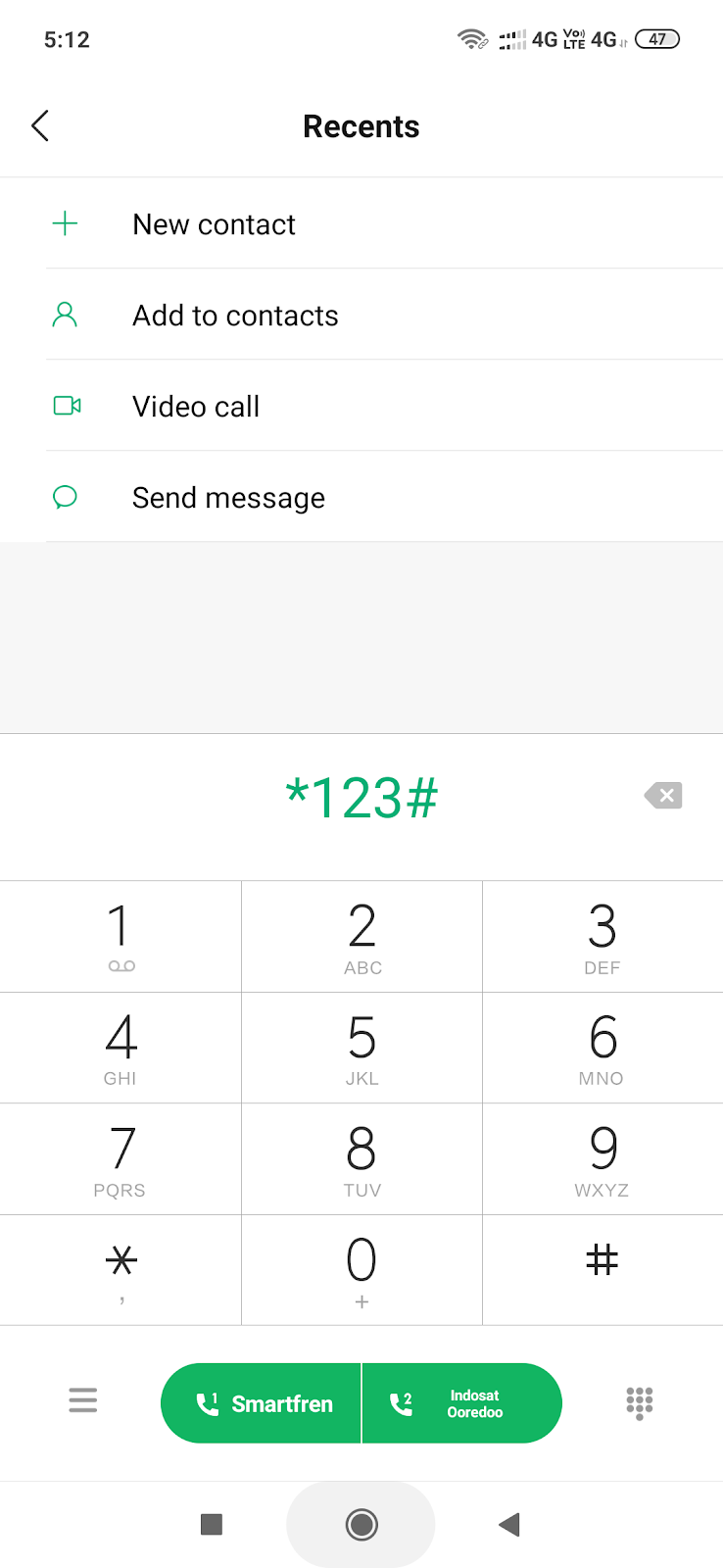
Task: Enter the star key
Action: 120,1269
